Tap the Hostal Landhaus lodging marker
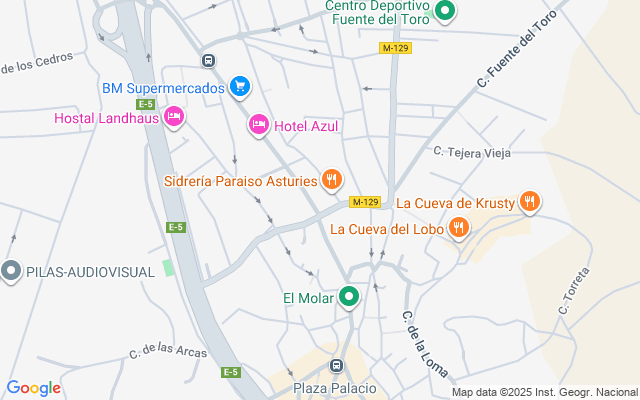Screen dimensions: 640x400 click(174, 117)
